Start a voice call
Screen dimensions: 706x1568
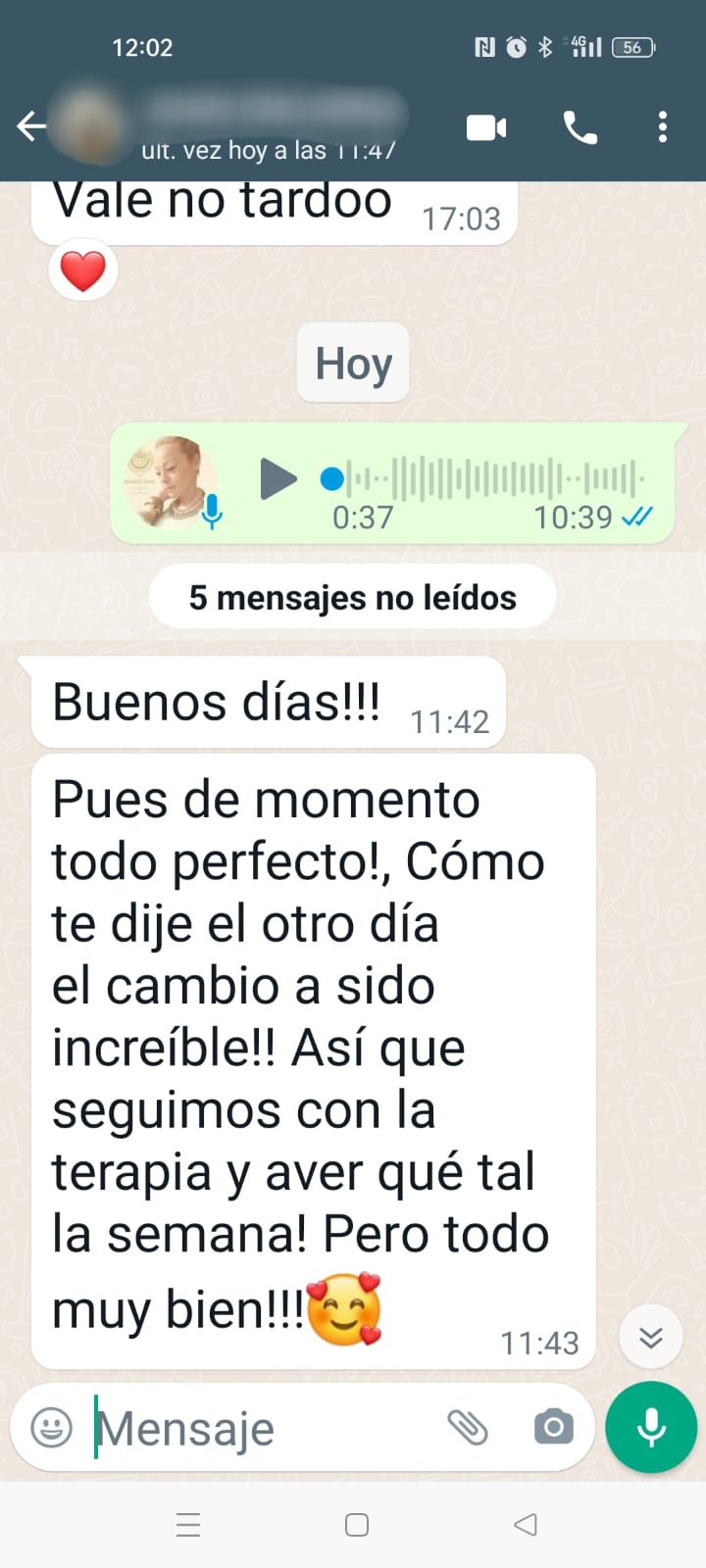(580, 127)
